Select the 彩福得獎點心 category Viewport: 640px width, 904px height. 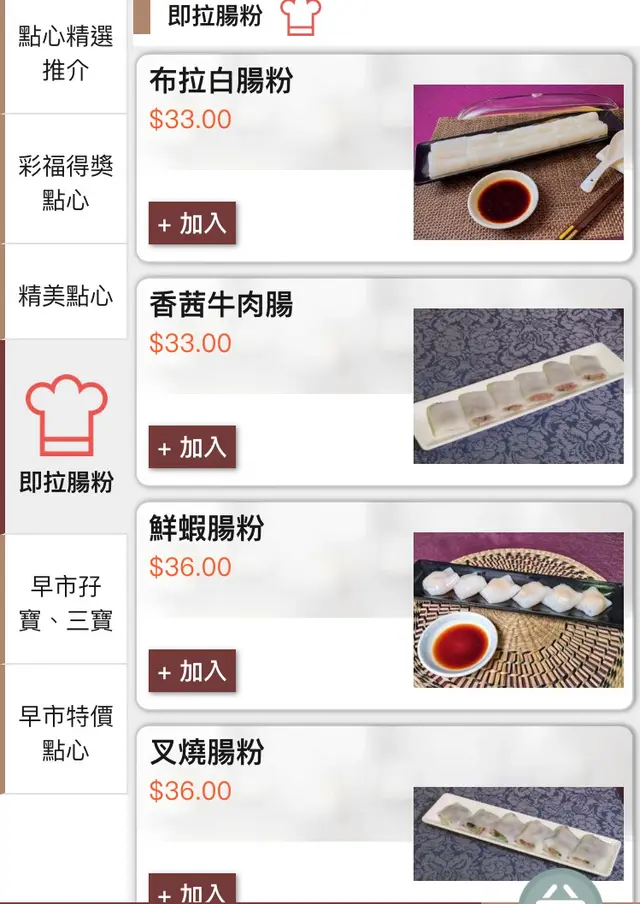point(66,183)
